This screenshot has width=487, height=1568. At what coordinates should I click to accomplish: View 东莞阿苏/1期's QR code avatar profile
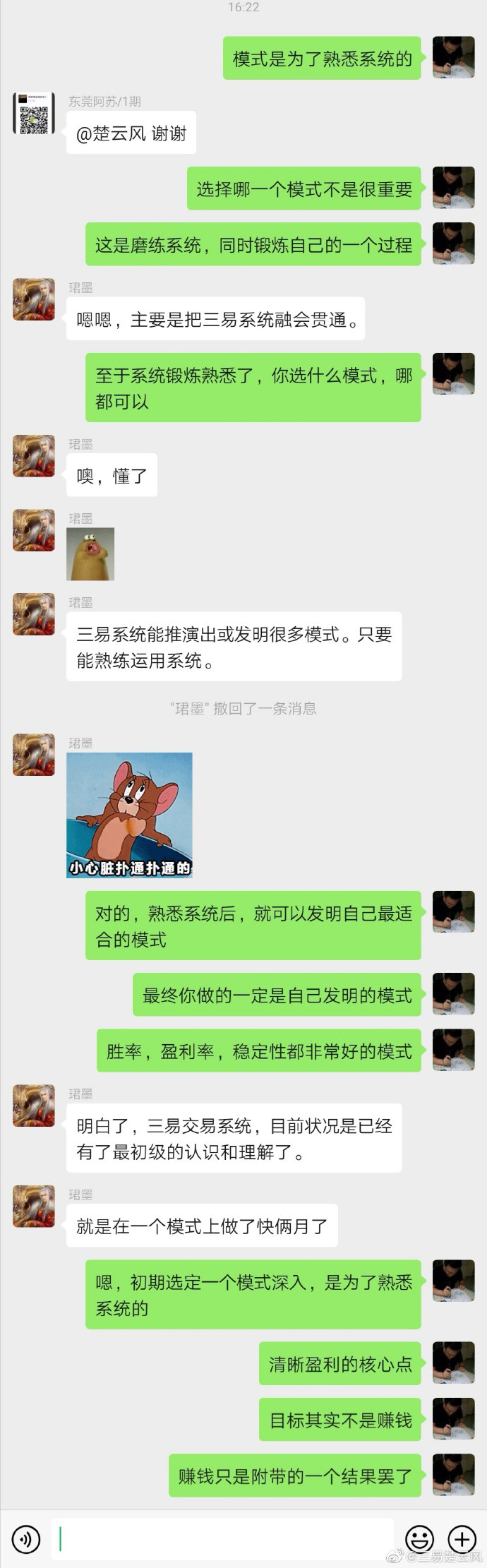tap(34, 113)
